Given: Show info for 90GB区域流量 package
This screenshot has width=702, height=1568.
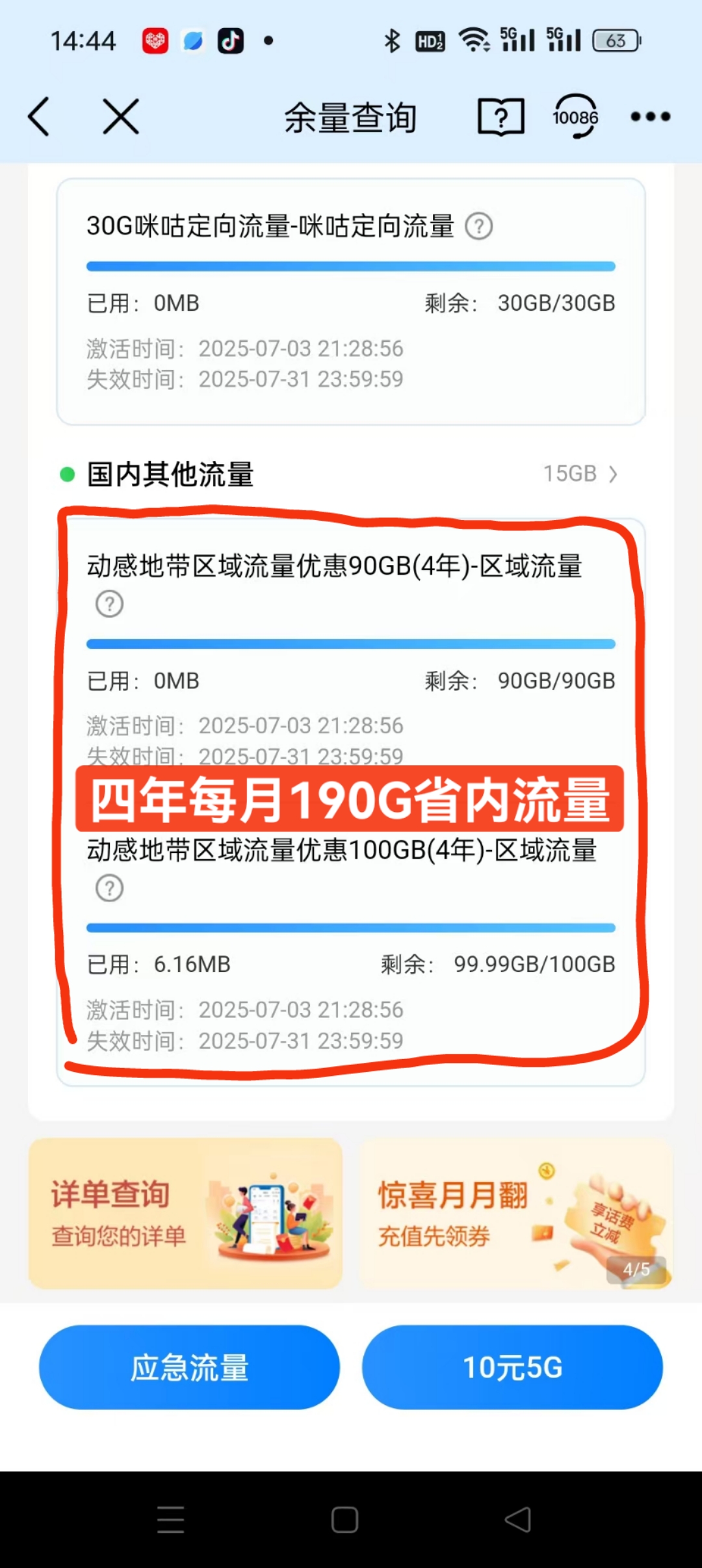Looking at the screenshot, I should click(109, 604).
